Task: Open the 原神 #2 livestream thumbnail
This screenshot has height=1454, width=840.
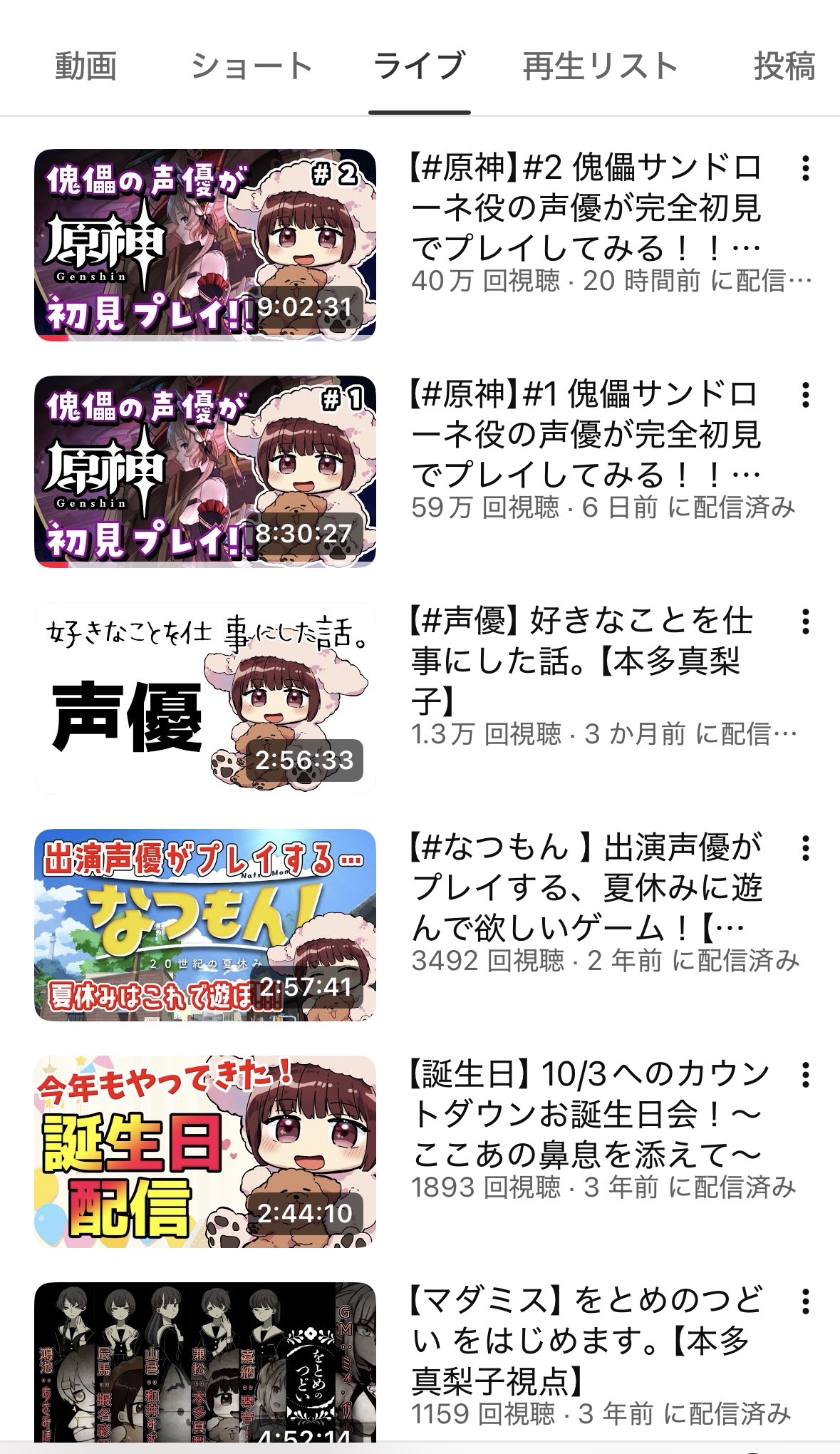Action: pyautogui.click(x=205, y=244)
